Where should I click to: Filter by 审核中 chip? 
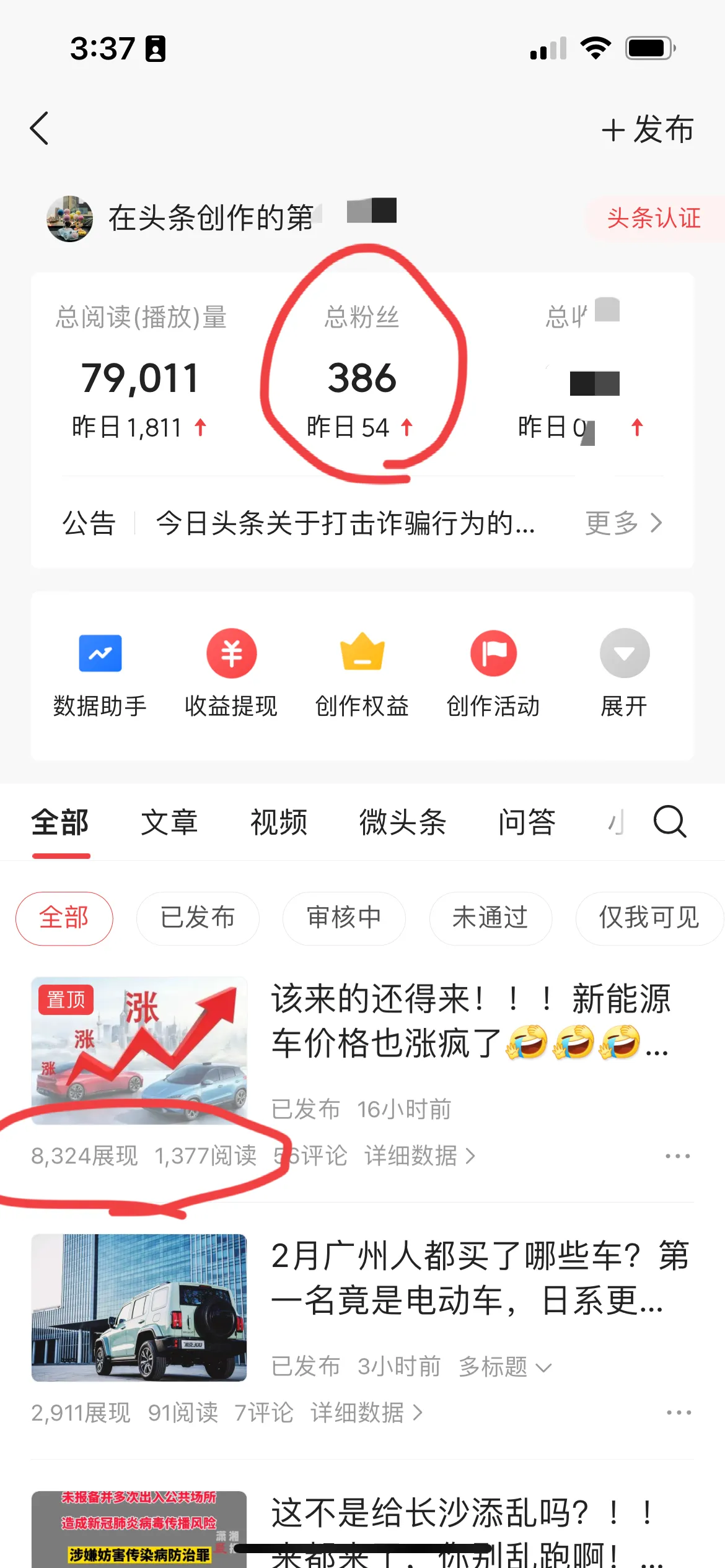pos(344,918)
